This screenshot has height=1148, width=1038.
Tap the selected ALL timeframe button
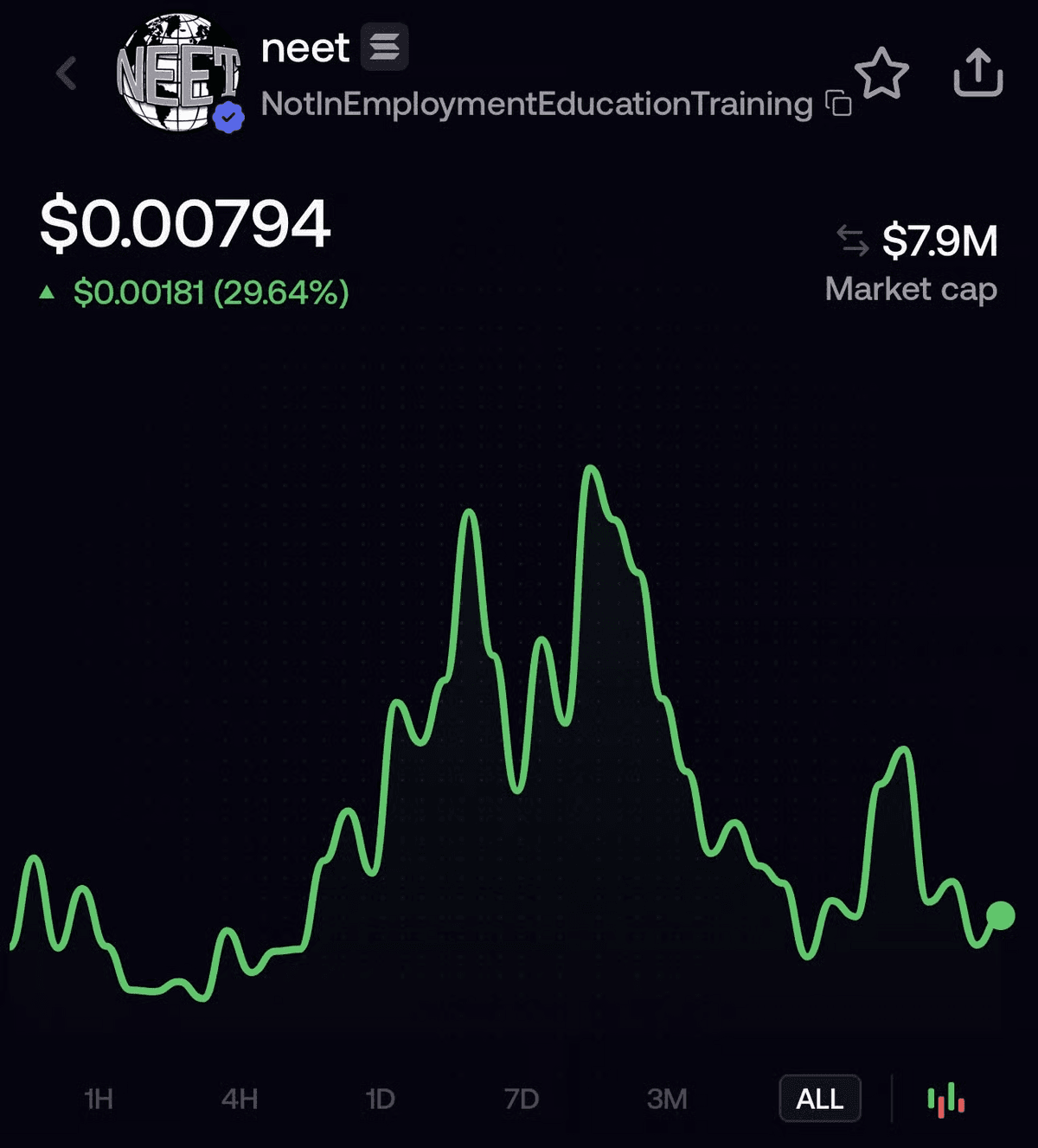(x=819, y=1100)
